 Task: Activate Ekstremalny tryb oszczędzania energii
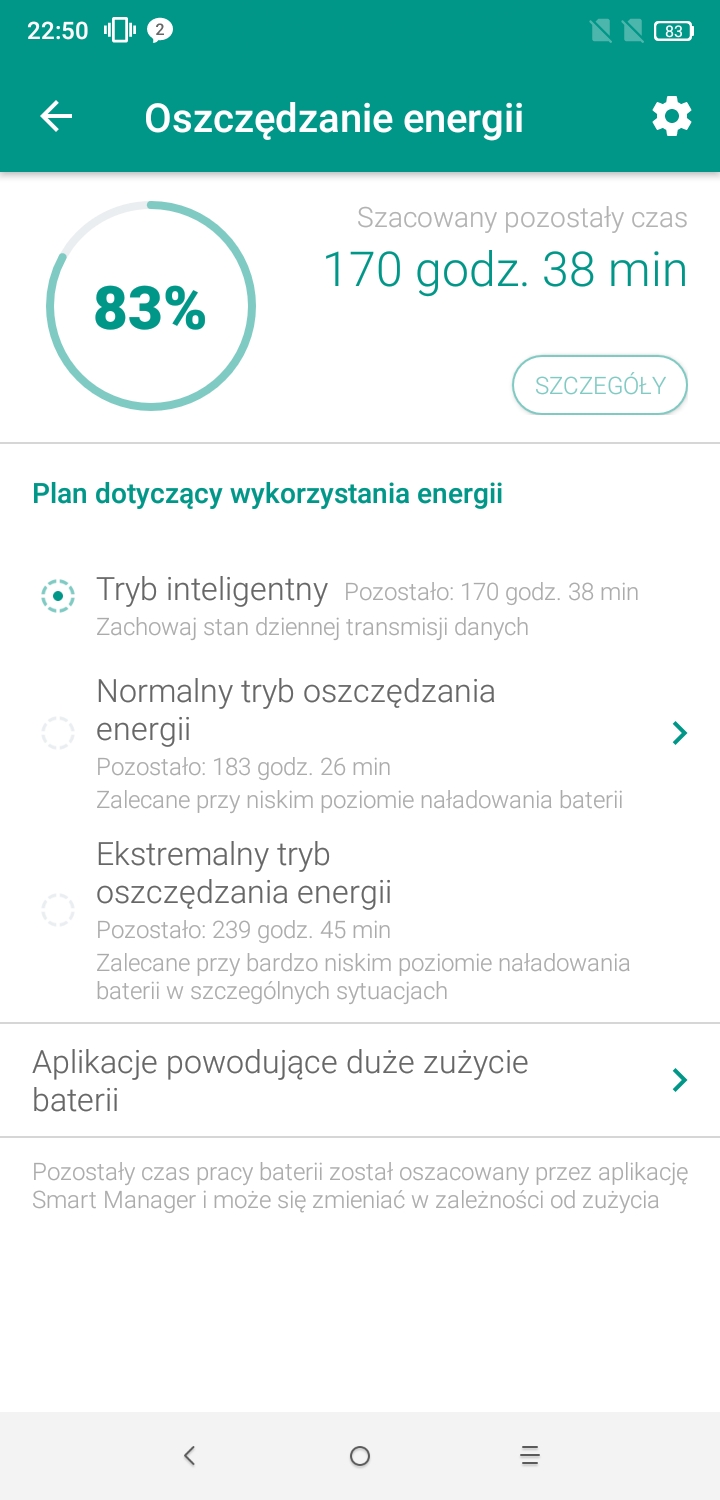(58, 910)
